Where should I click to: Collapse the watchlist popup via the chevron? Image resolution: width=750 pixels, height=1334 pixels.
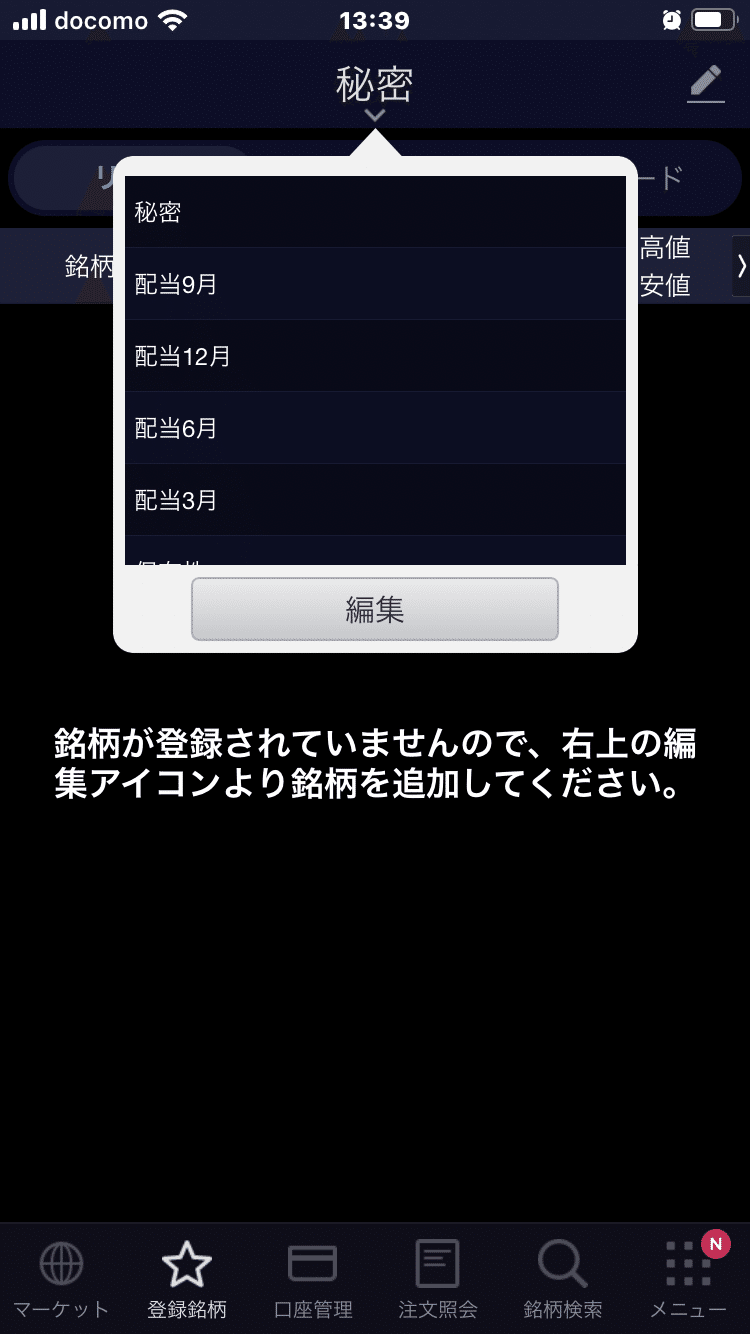374,117
